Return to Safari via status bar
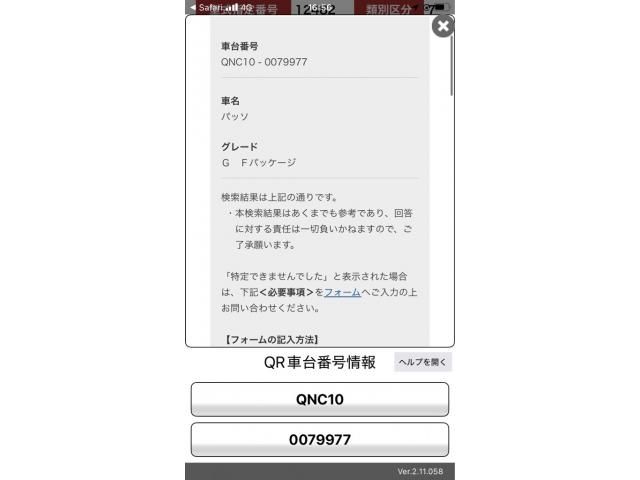The image size is (640, 480). pyautogui.click(x=203, y=7)
